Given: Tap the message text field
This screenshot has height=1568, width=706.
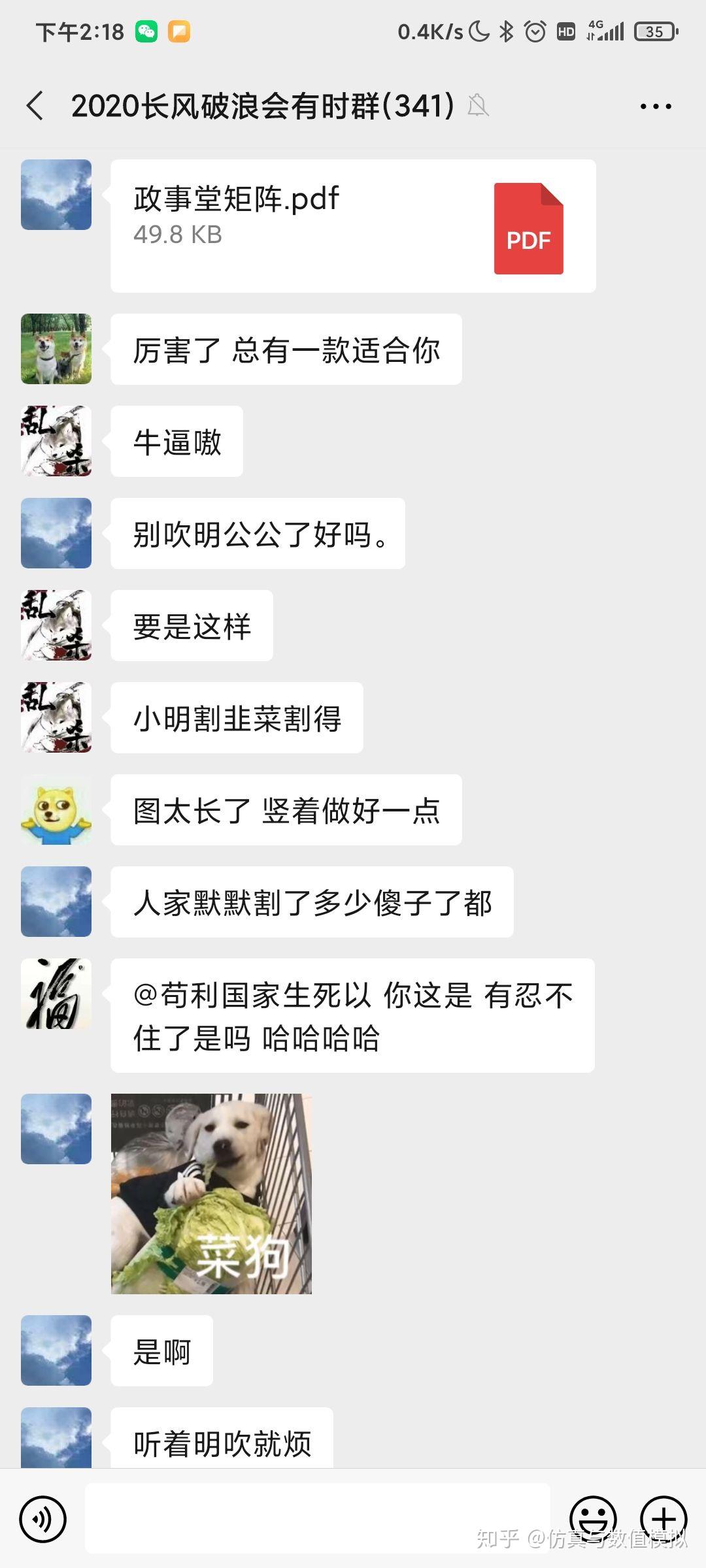Looking at the screenshot, I should click(318, 1518).
